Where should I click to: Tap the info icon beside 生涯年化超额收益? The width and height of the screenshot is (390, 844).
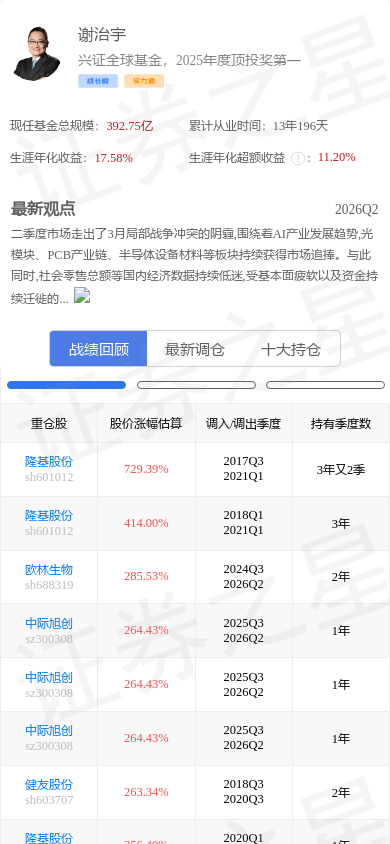[297, 158]
